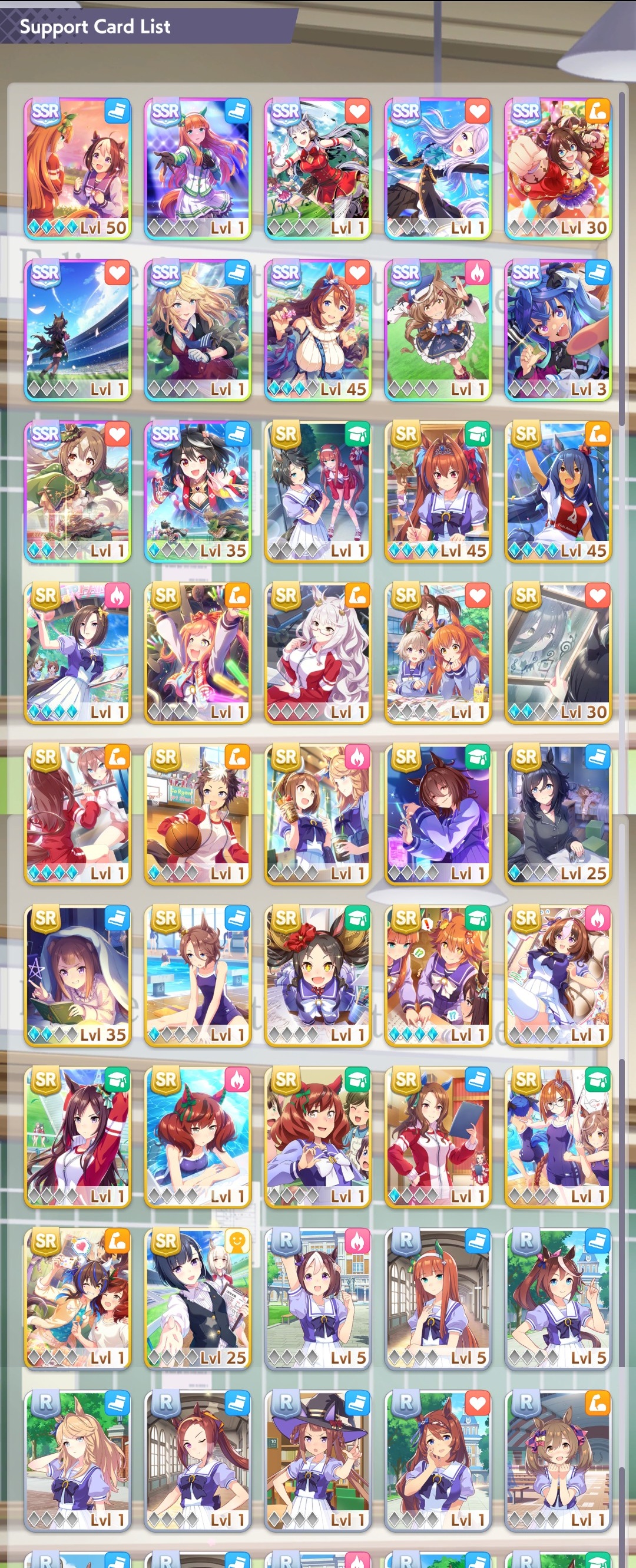Open SR Lvl 35 card, girl under blanket
636x1568 pixels.
tap(77, 975)
